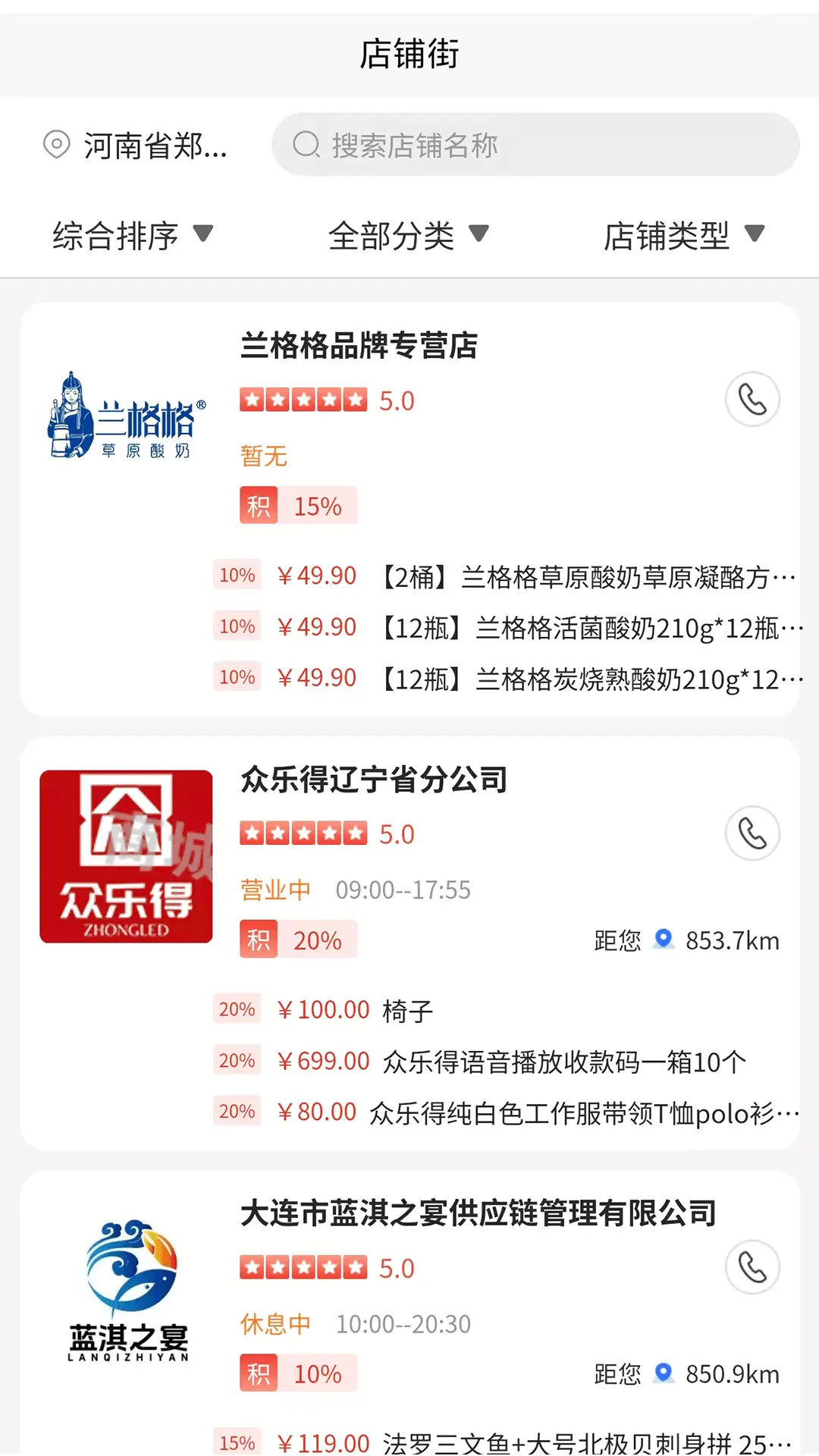Call 兰格格品牌专营店 via the phone icon
819x1456 pixels.
click(x=752, y=400)
